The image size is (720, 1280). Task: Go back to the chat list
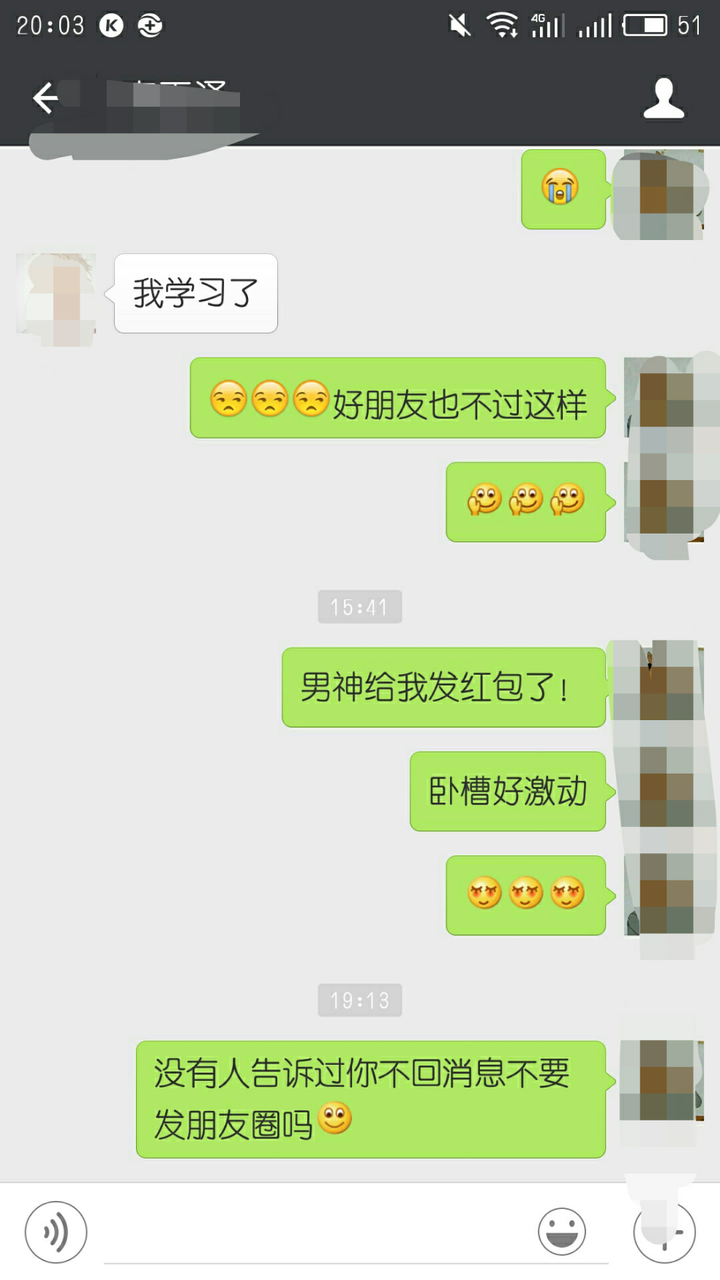click(x=45, y=98)
